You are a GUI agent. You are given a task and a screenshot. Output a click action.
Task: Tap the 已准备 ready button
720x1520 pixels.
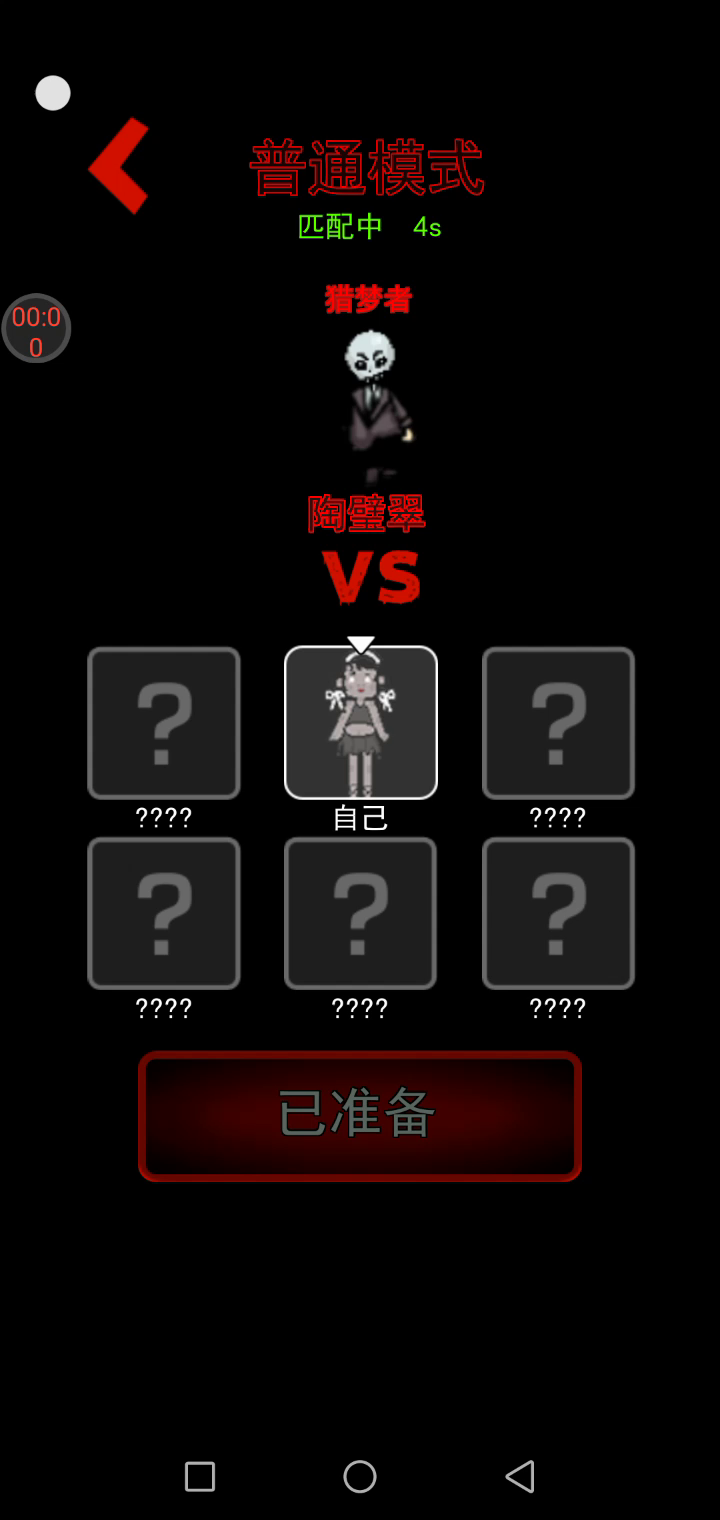point(360,1115)
